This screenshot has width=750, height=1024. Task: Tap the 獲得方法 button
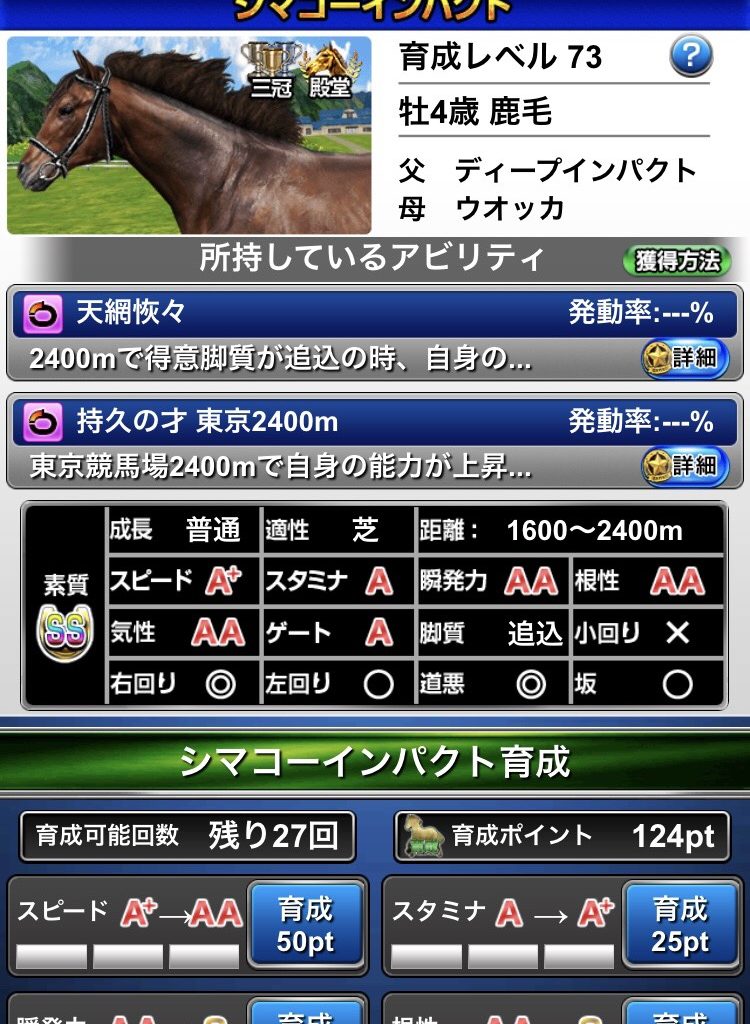click(x=677, y=261)
